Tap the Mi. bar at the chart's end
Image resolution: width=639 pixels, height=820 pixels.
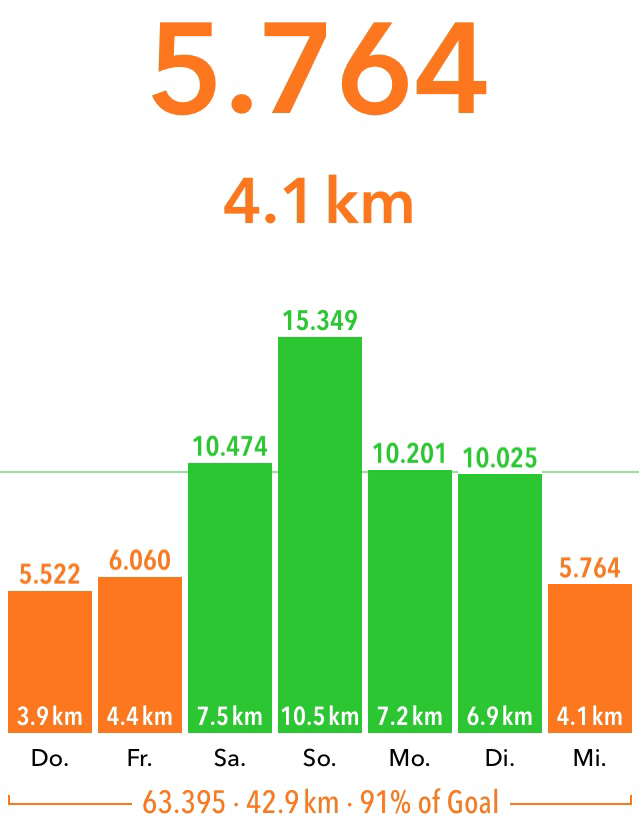(590, 657)
